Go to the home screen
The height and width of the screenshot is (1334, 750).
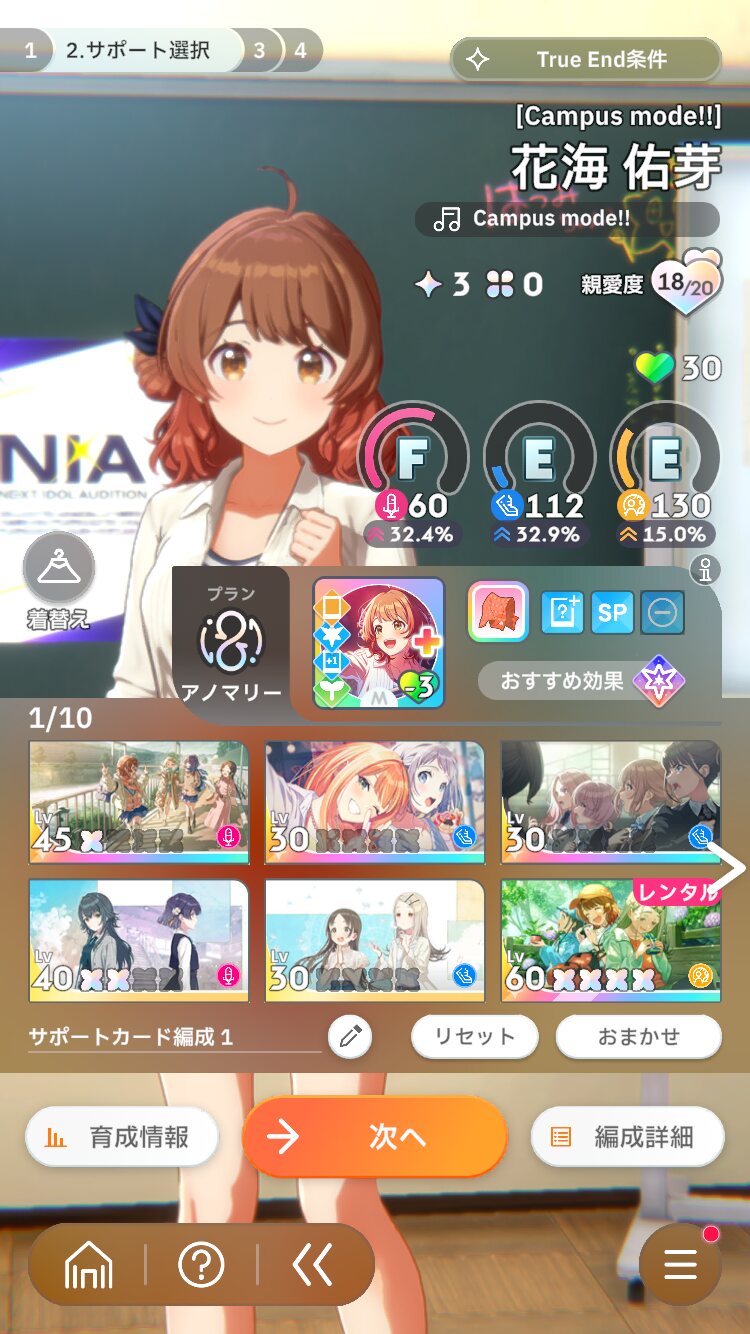88,1266
